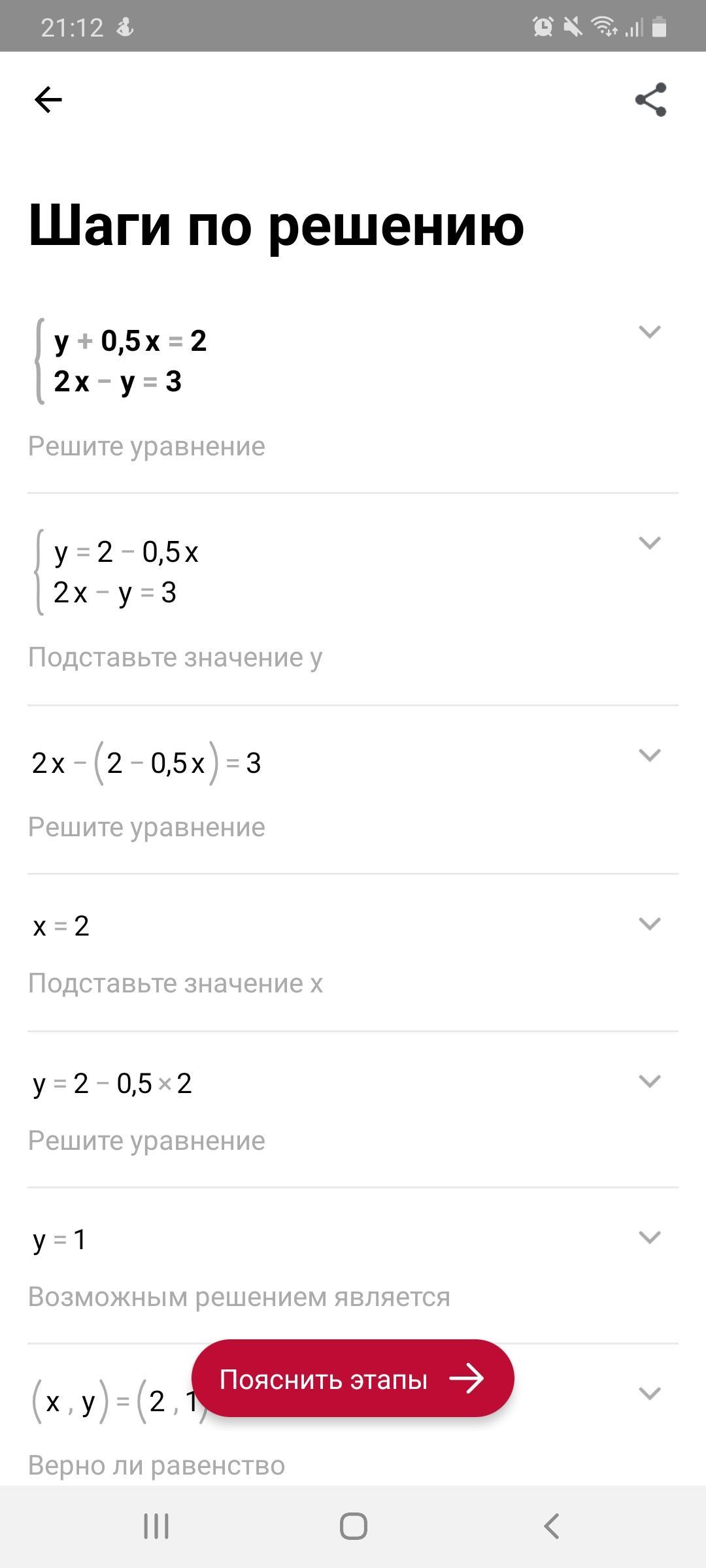Expand the y = 2 − 0,5x system step
The image size is (706, 1568).
pos(649,543)
